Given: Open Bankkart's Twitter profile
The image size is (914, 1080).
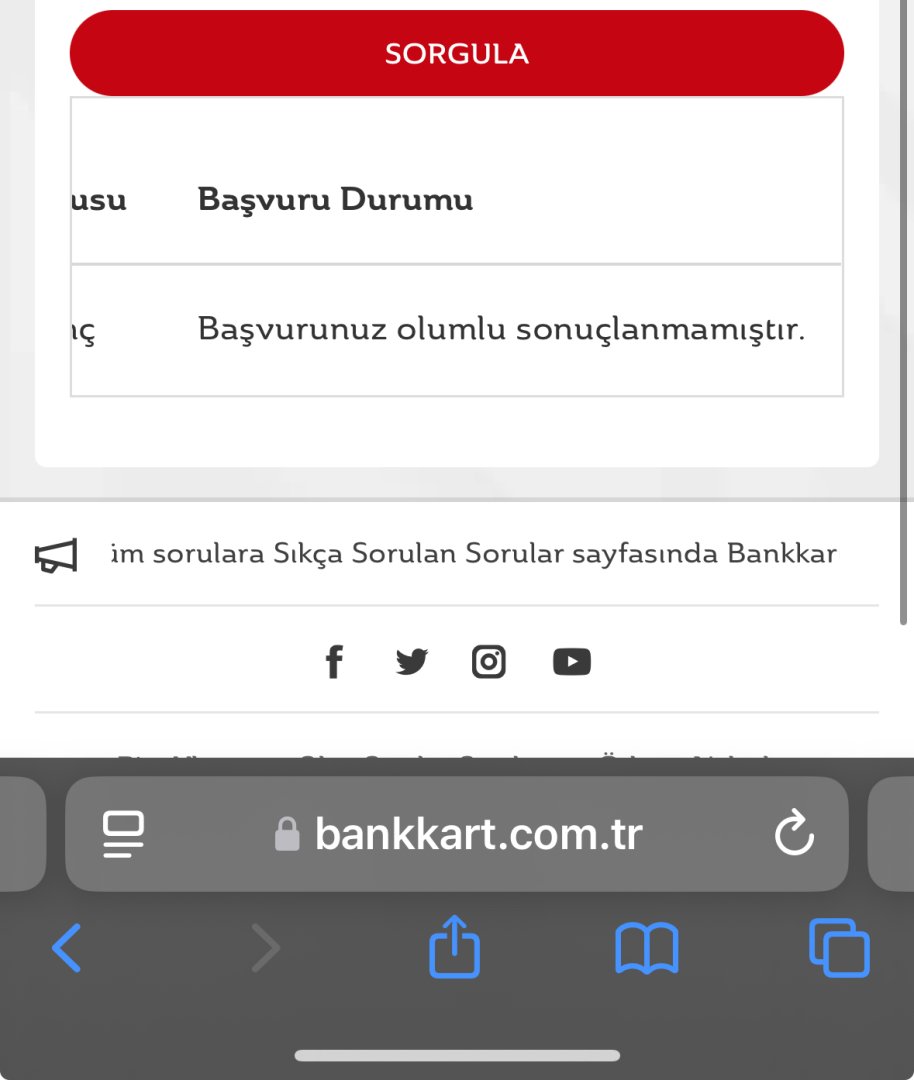Looking at the screenshot, I should (411, 662).
